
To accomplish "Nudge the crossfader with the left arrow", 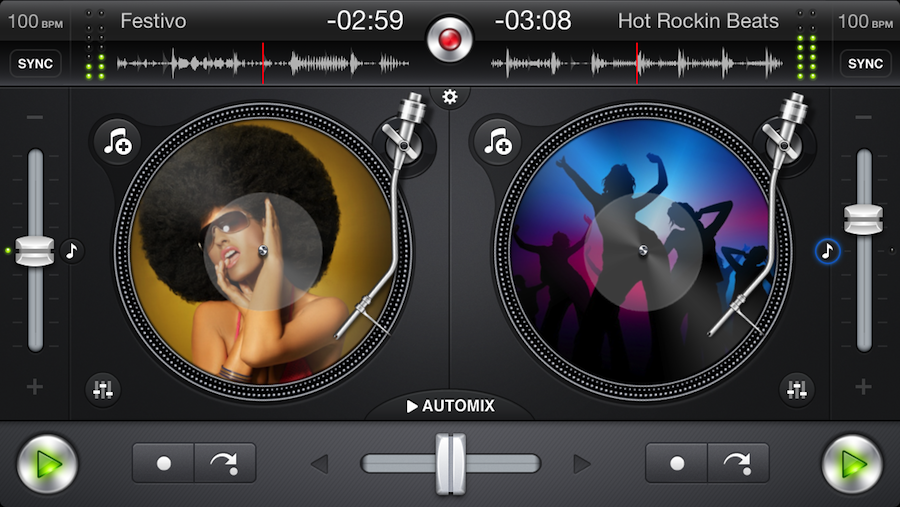I will click(x=319, y=464).
